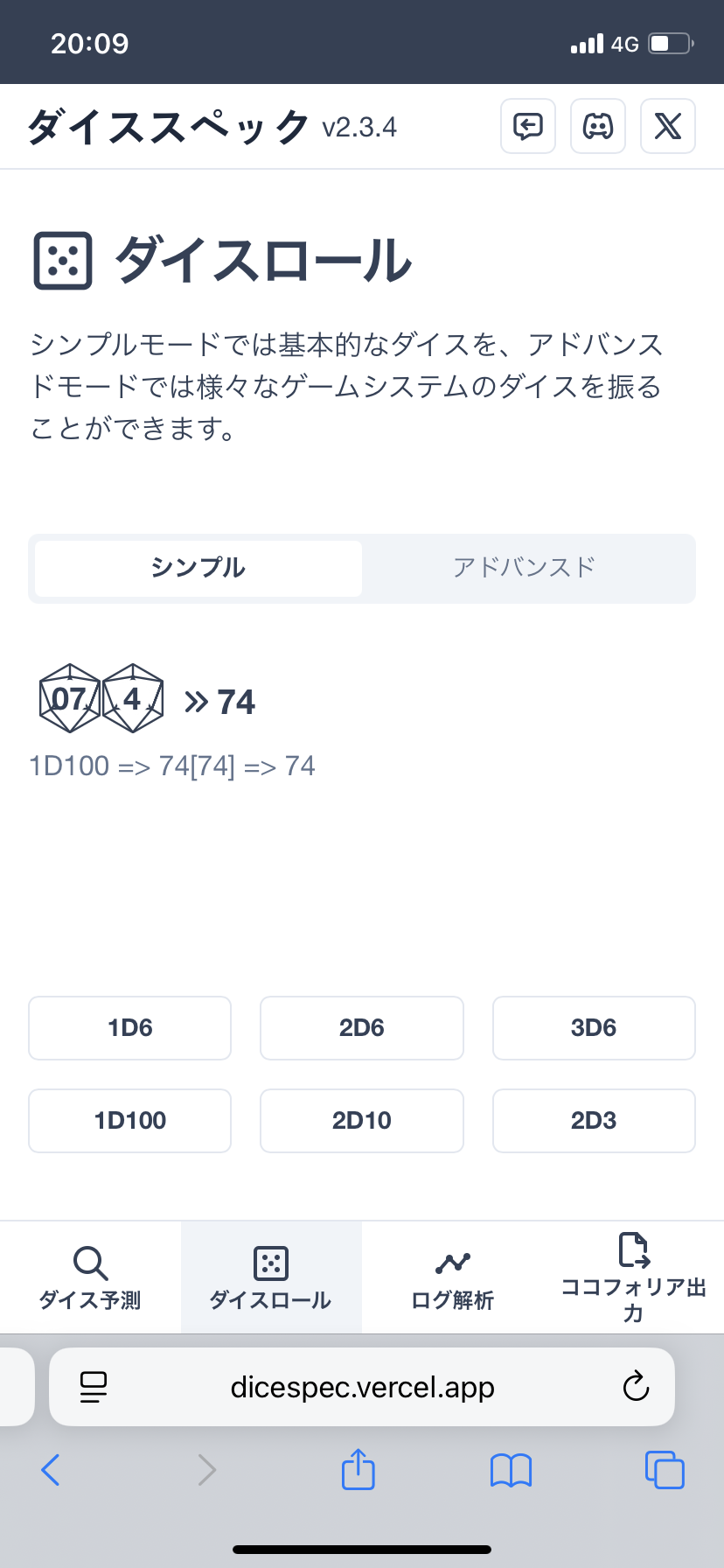Select the シンプル mode tab
This screenshot has height=1568, width=724.
(x=198, y=568)
